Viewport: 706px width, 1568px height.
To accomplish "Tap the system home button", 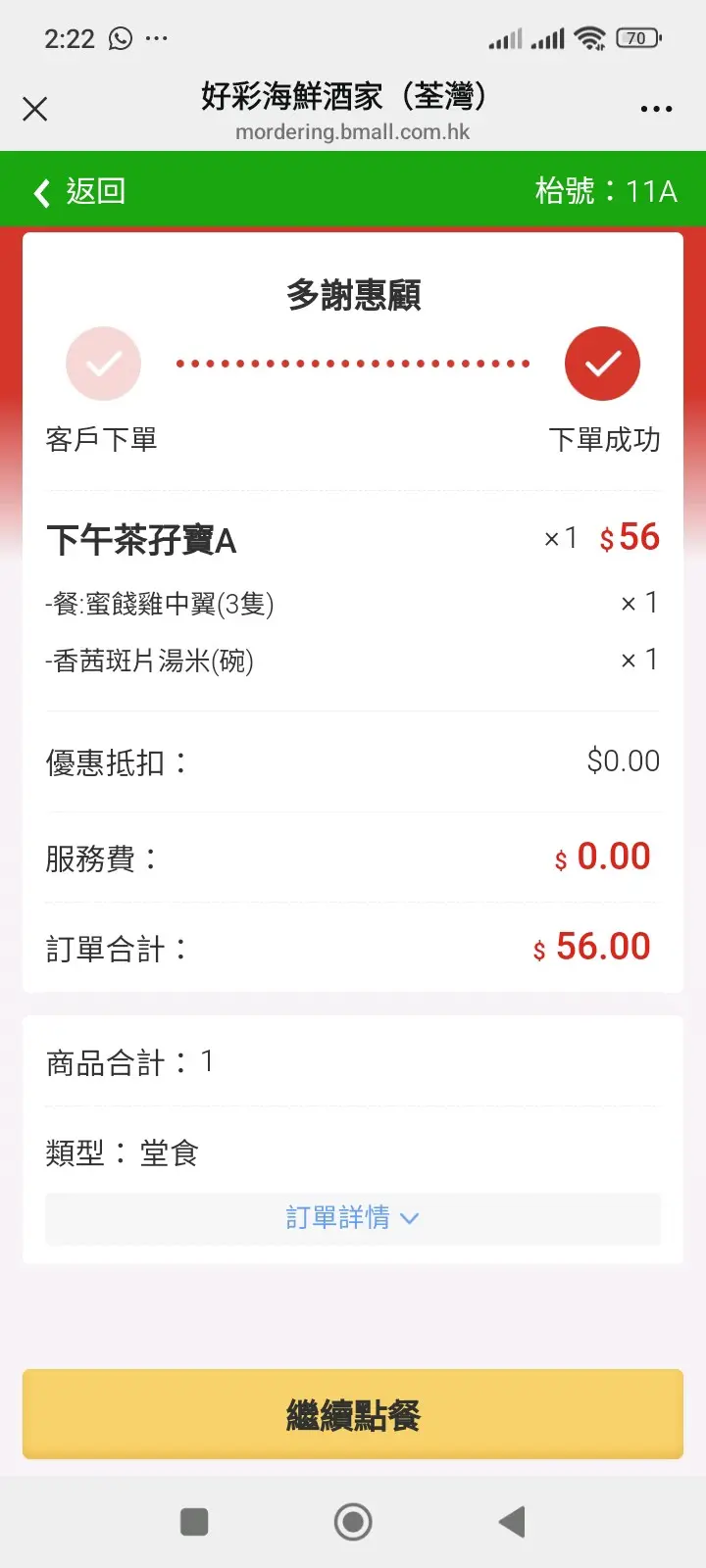I will tap(353, 1522).
